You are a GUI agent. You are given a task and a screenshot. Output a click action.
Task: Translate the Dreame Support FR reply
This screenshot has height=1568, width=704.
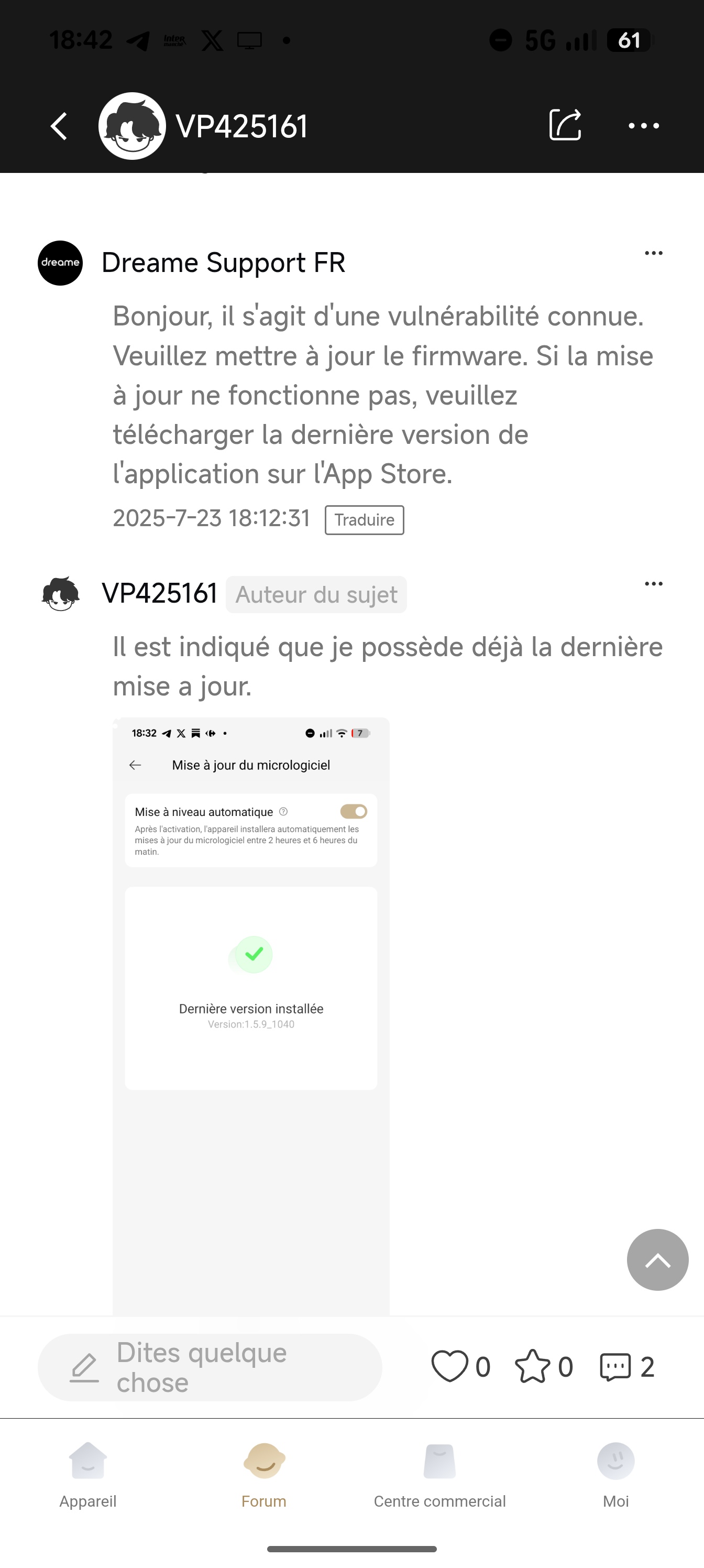(364, 520)
